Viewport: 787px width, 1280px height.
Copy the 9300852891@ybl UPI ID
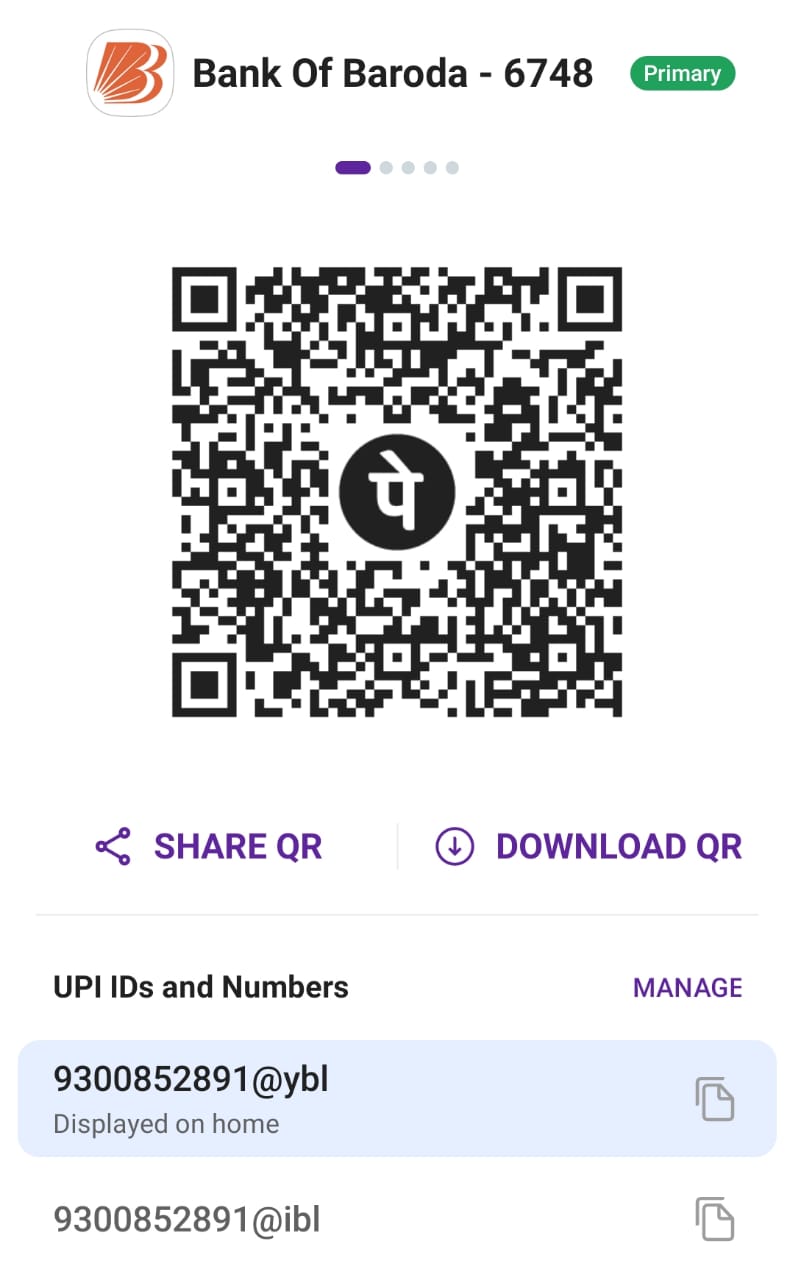pyautogui.click(x=714, y=1099)
